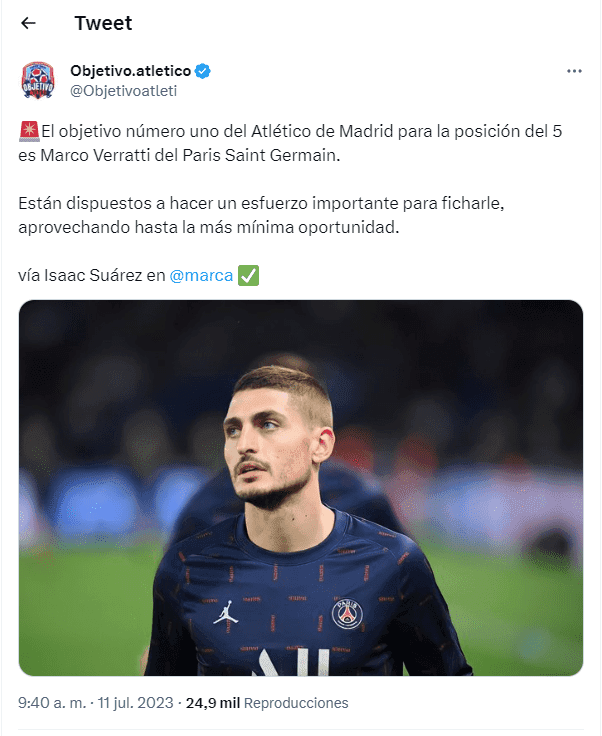This screenshot has height=736, width=602.
Task: Follow the @marca mention link
Action: pos(202,275)
